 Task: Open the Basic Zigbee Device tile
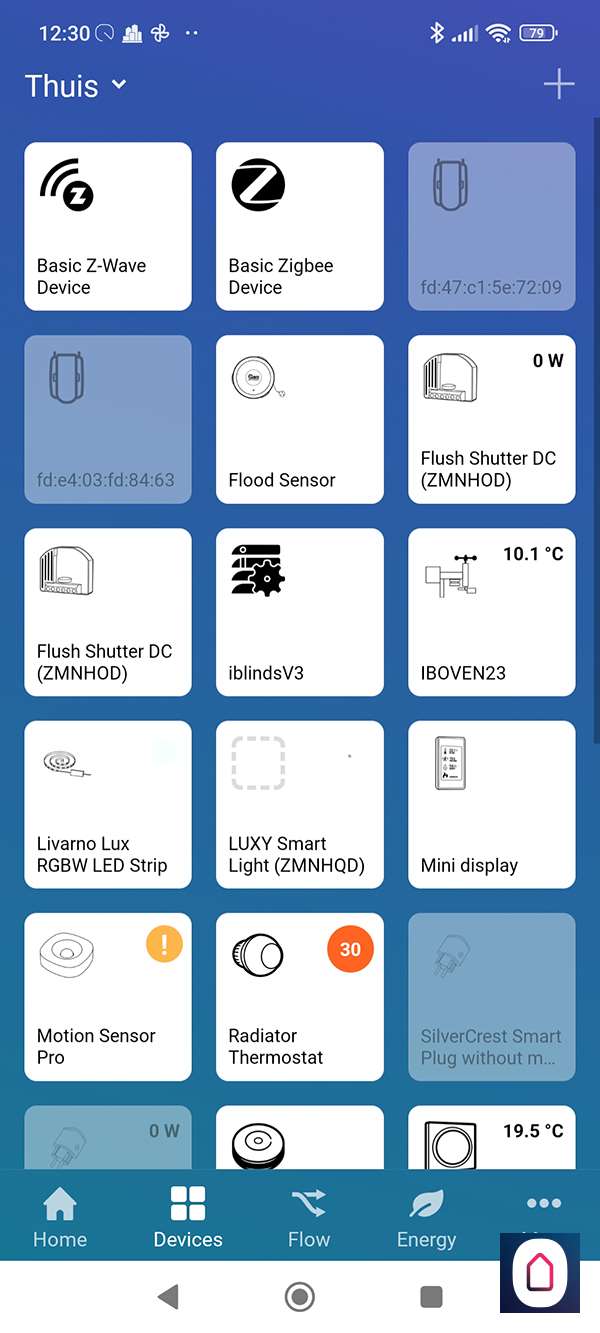[x=300, y=226]
